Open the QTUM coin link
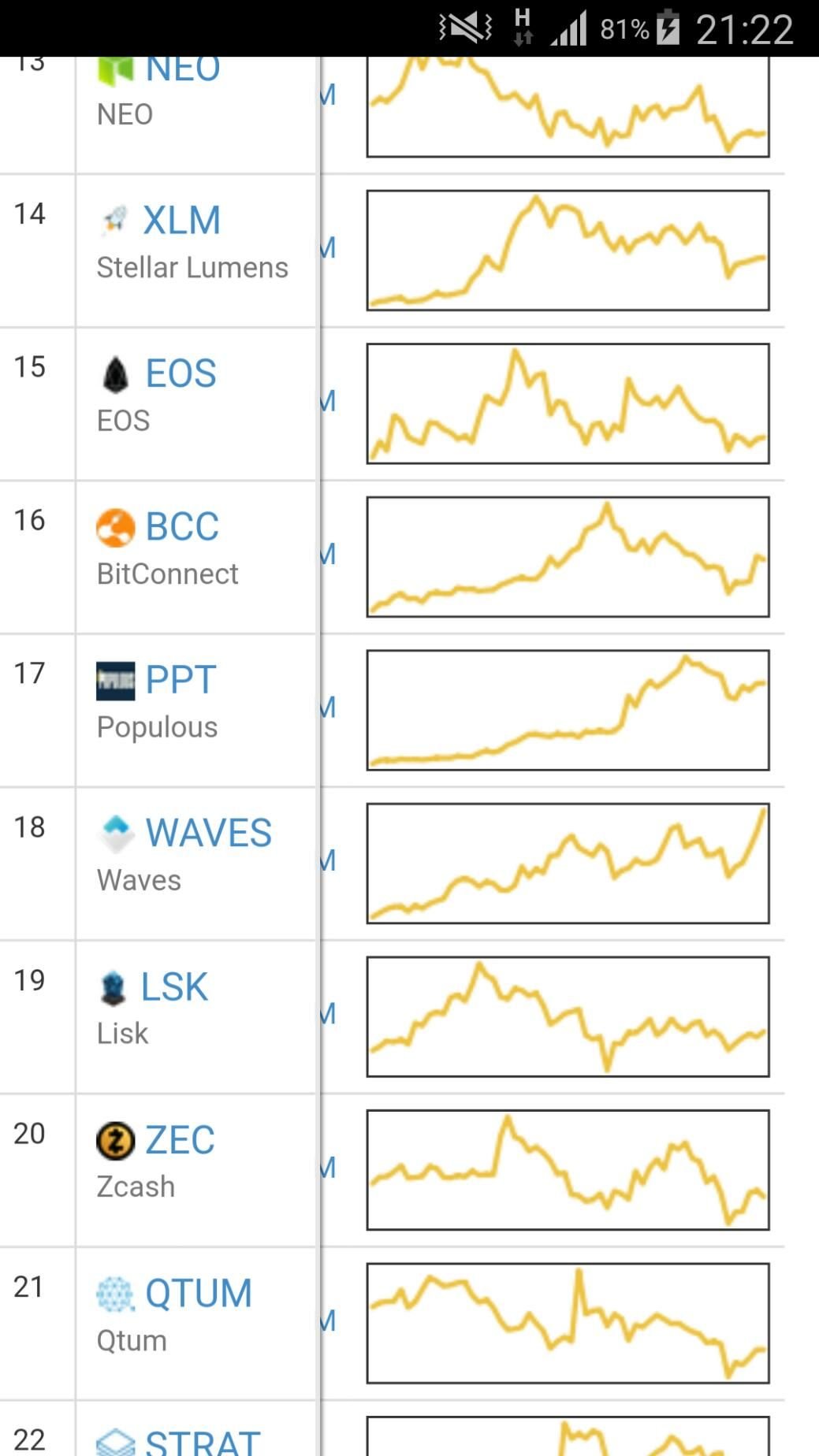This screenshot has width=819, height=1456. [x=199, y=1293]
